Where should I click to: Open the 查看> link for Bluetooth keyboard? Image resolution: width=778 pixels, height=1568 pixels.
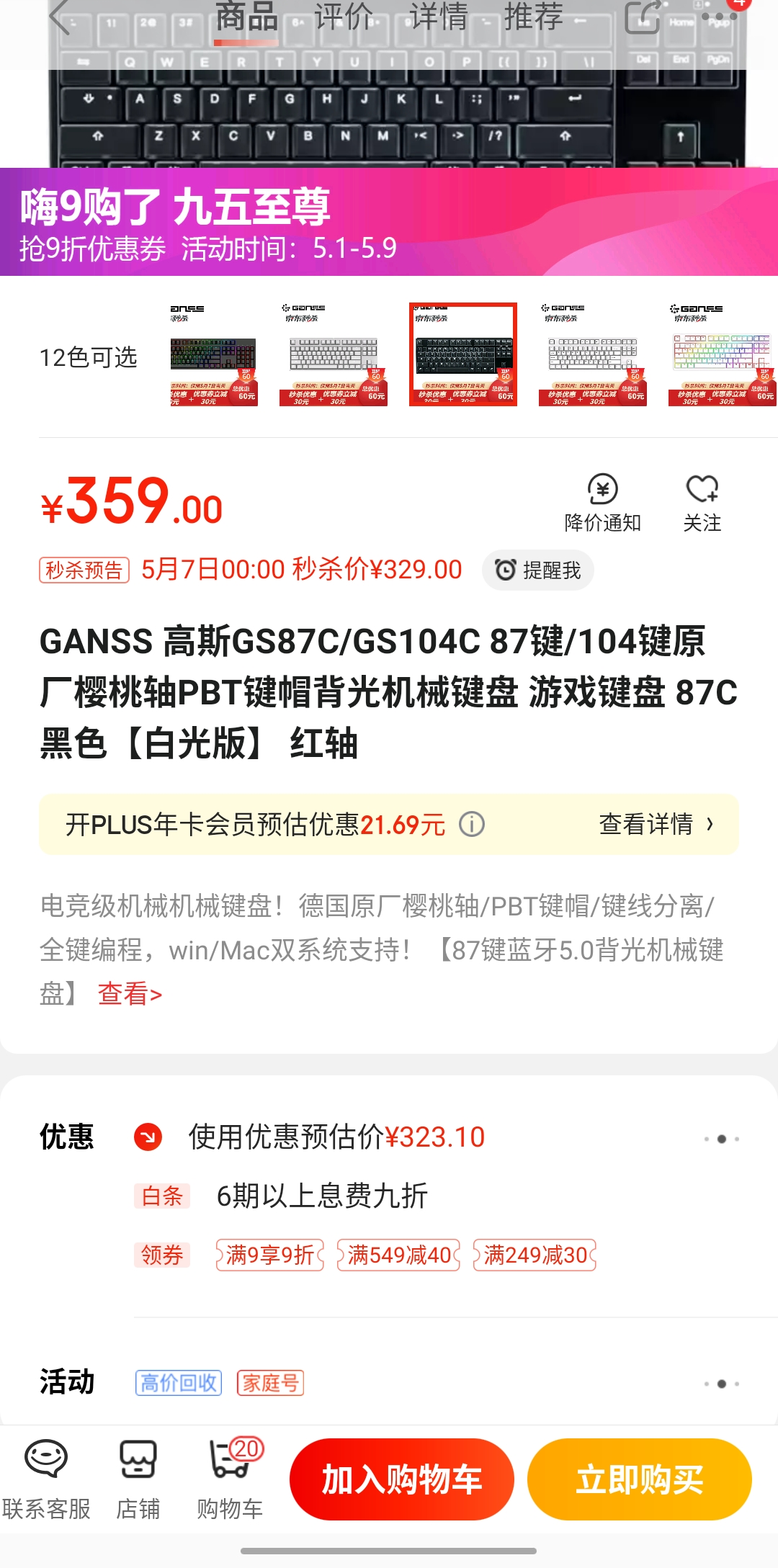(130, 994)
